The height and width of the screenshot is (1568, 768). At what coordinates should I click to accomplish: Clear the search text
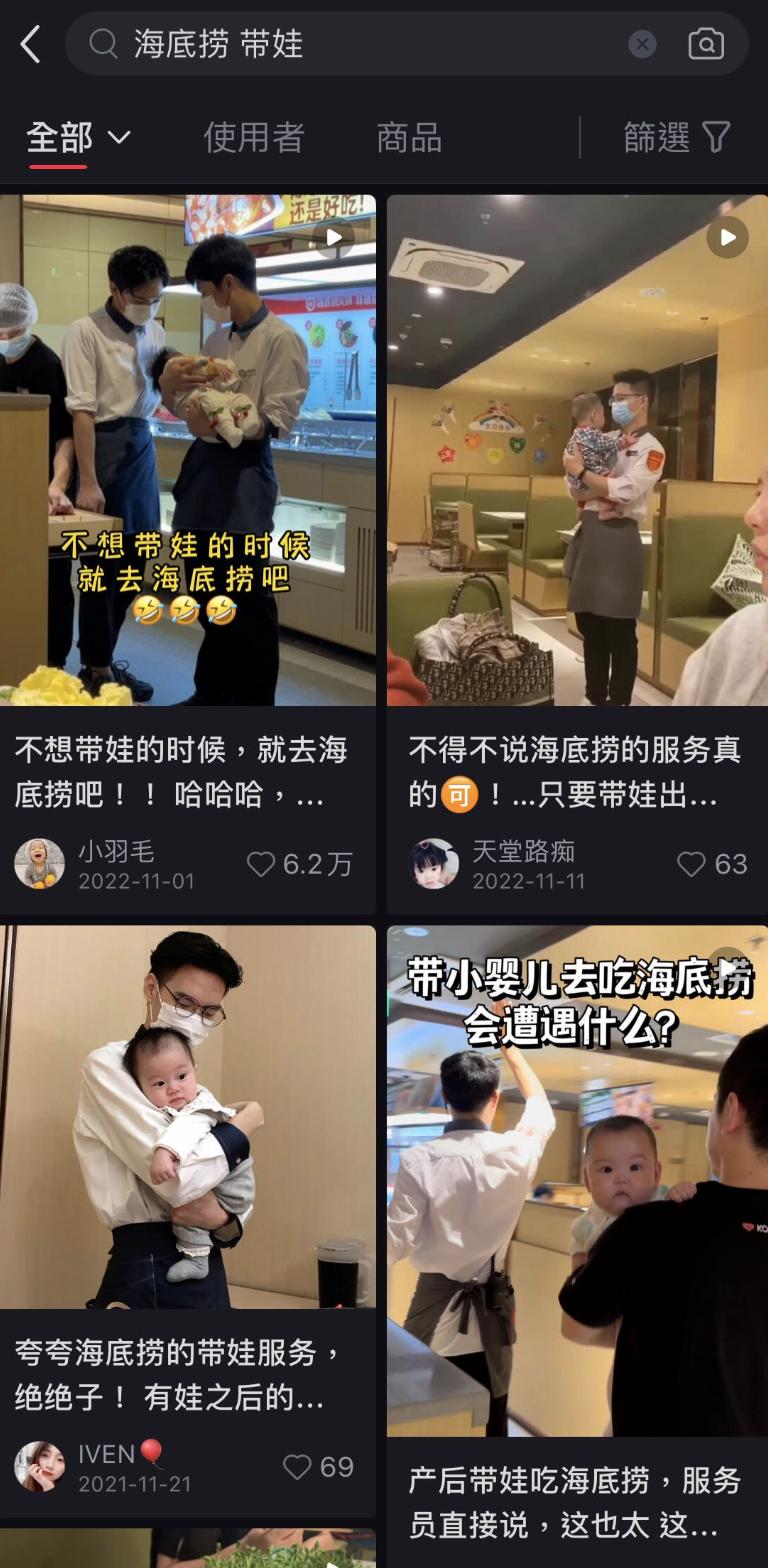(642, 44)
